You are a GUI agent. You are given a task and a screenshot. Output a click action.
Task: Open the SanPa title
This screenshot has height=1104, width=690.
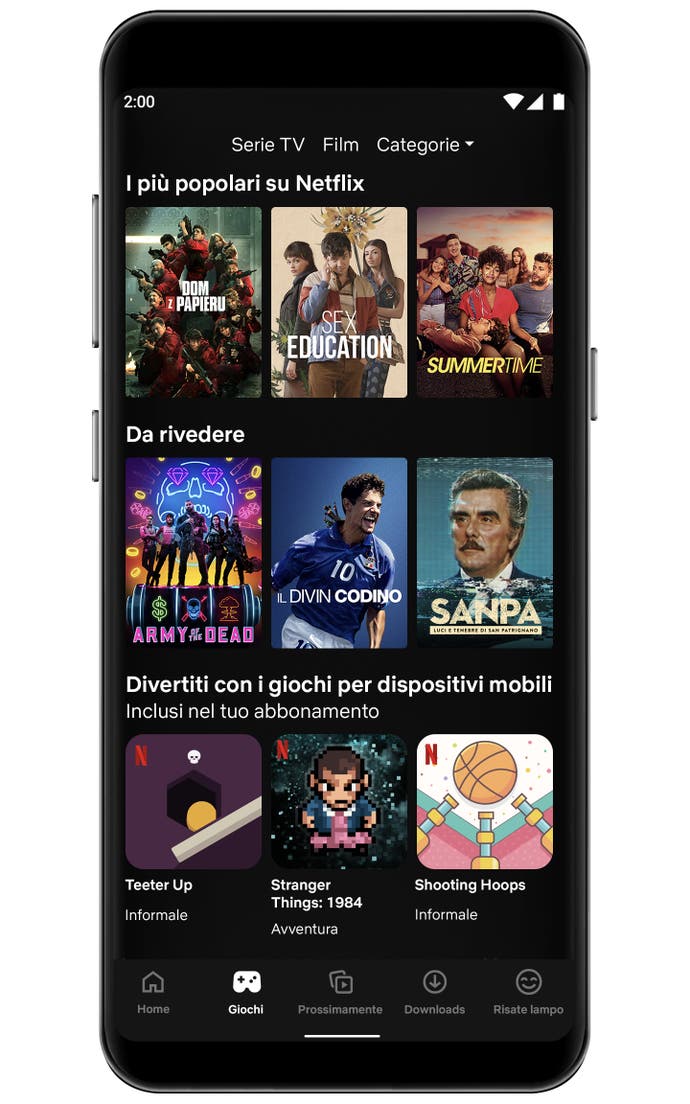[x=484, y=552]
